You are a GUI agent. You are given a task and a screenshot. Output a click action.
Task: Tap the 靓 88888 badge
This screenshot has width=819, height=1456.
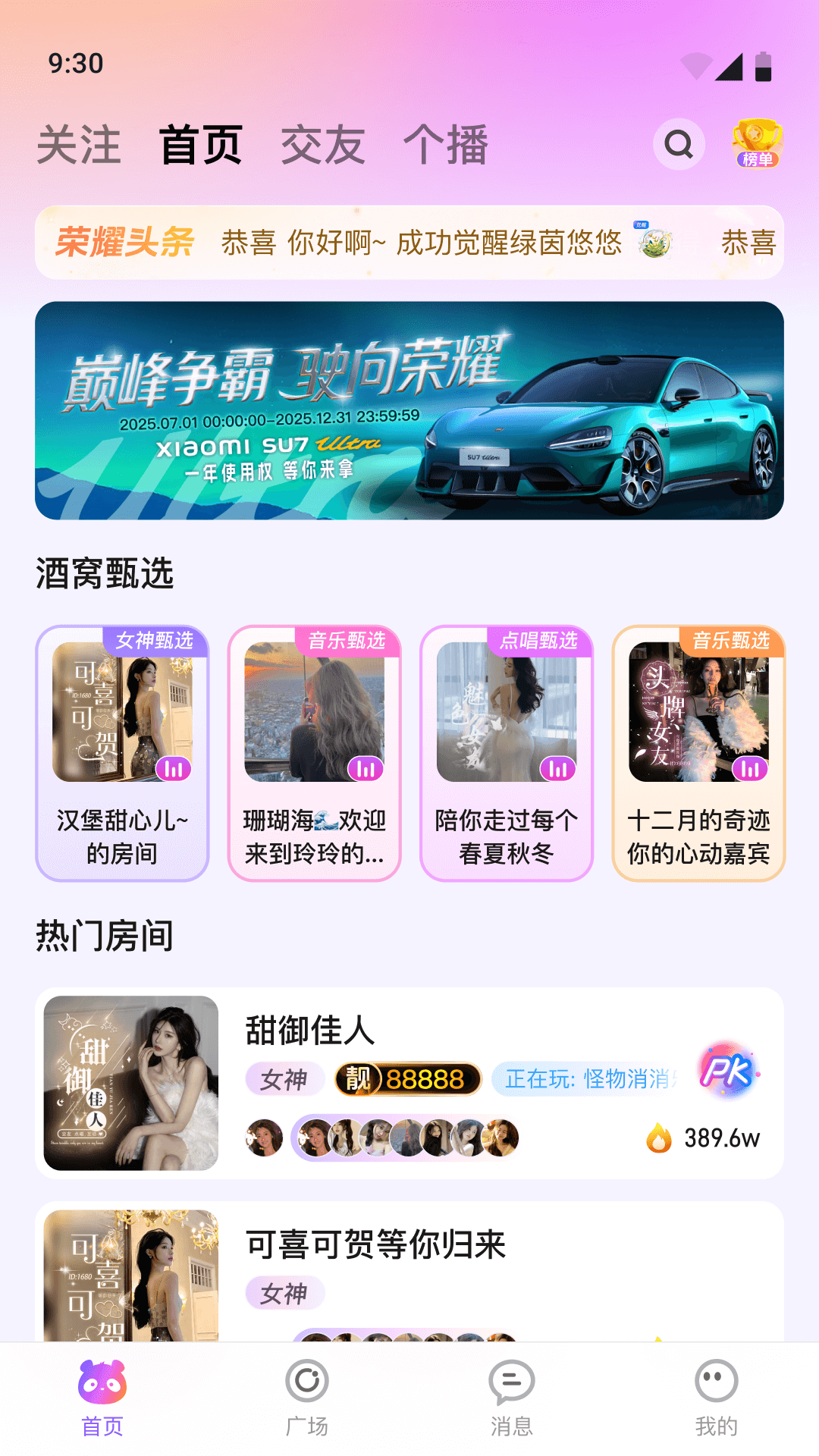pos(409,1079)
